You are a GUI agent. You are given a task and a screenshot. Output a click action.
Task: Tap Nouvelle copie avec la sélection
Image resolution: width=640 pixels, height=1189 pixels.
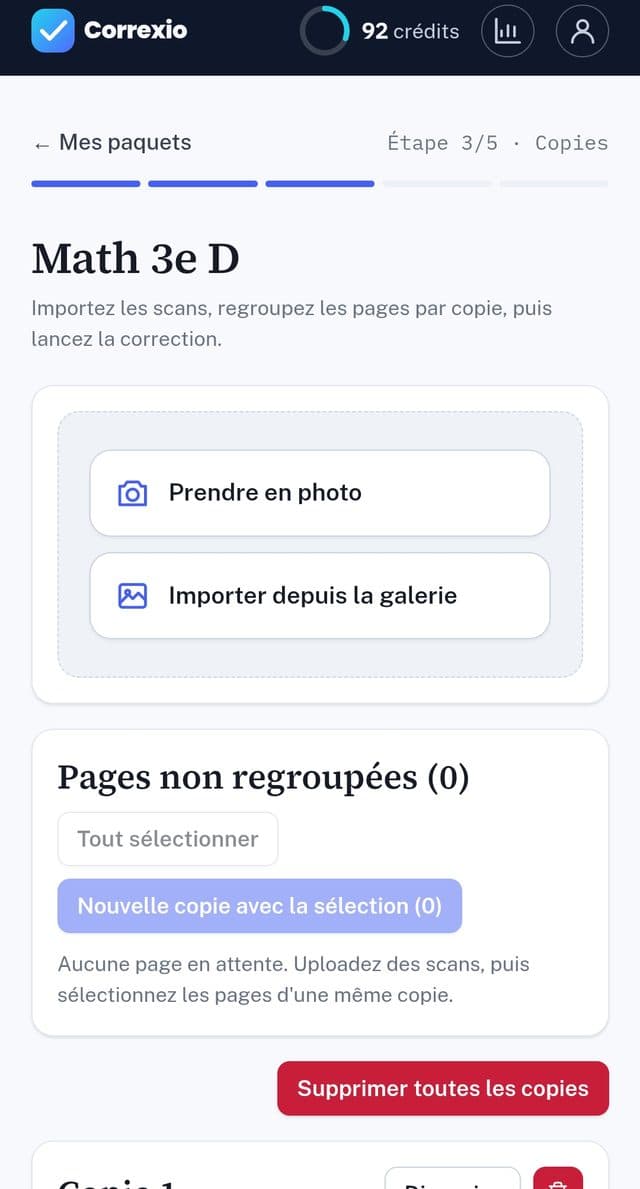259,905
